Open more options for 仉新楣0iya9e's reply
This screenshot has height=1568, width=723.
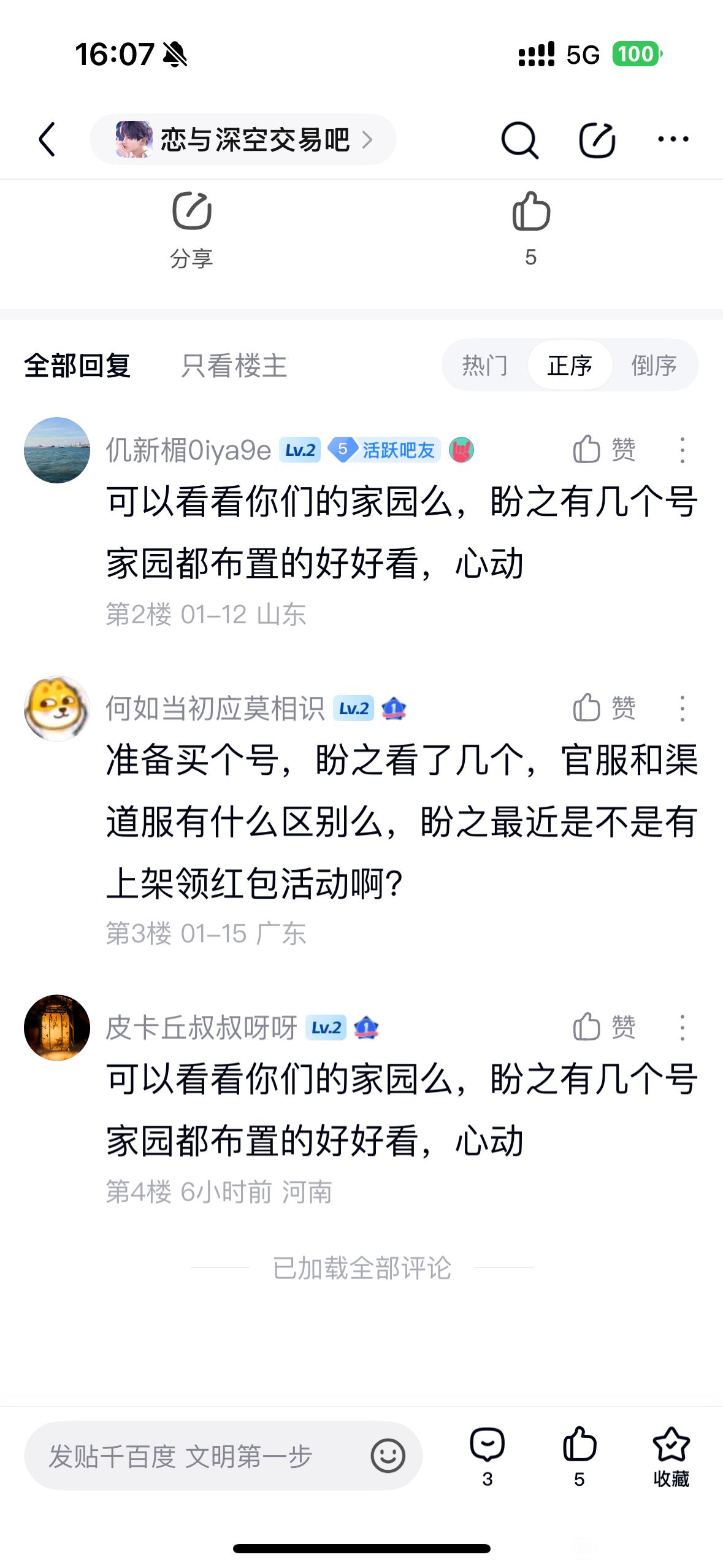tap(682, 450)
